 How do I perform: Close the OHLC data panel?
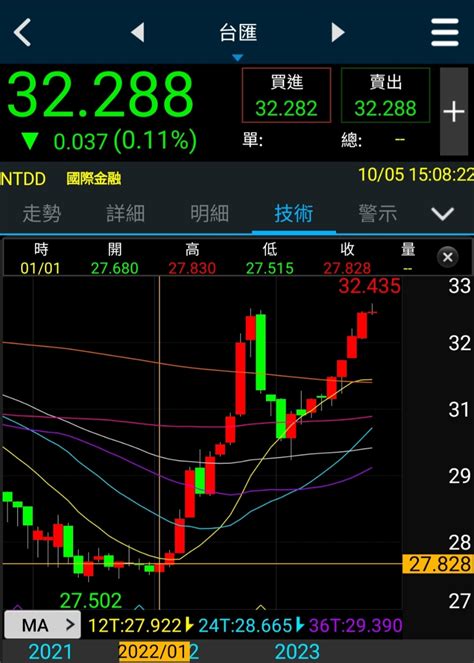(448, 257)
